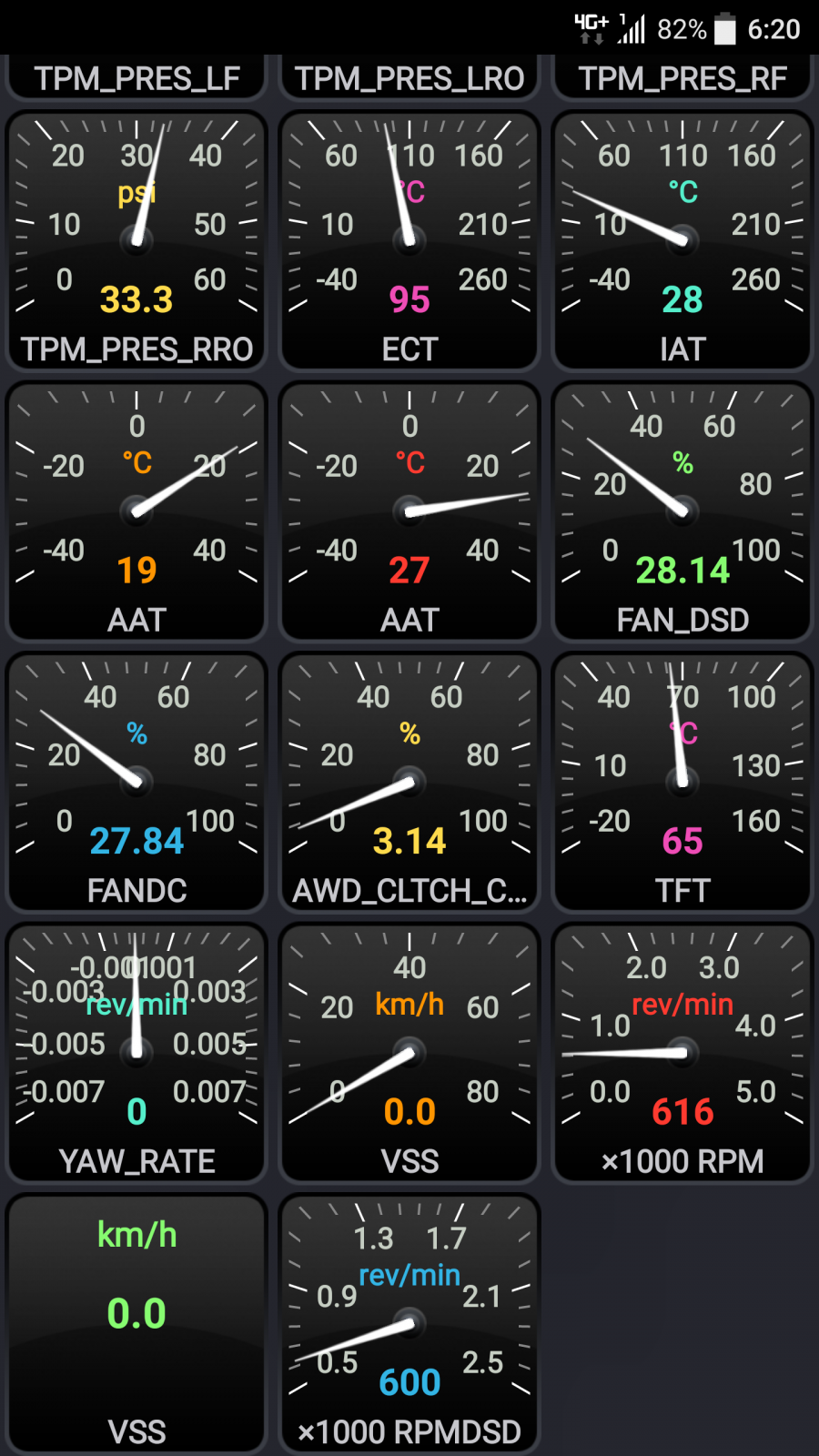Tap the ×1000 RPM gauge showing 616
The width and height of the screenshot is (819, 1456).
(682, 1053)
